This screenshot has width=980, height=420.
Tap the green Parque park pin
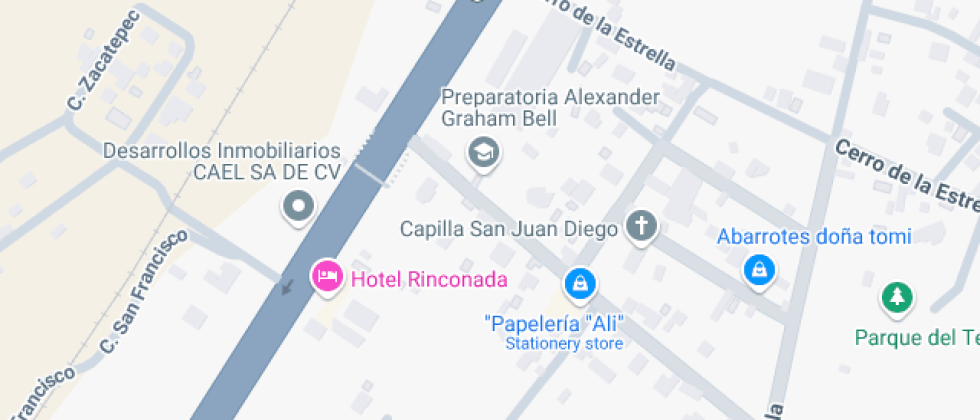coord(897,297)
